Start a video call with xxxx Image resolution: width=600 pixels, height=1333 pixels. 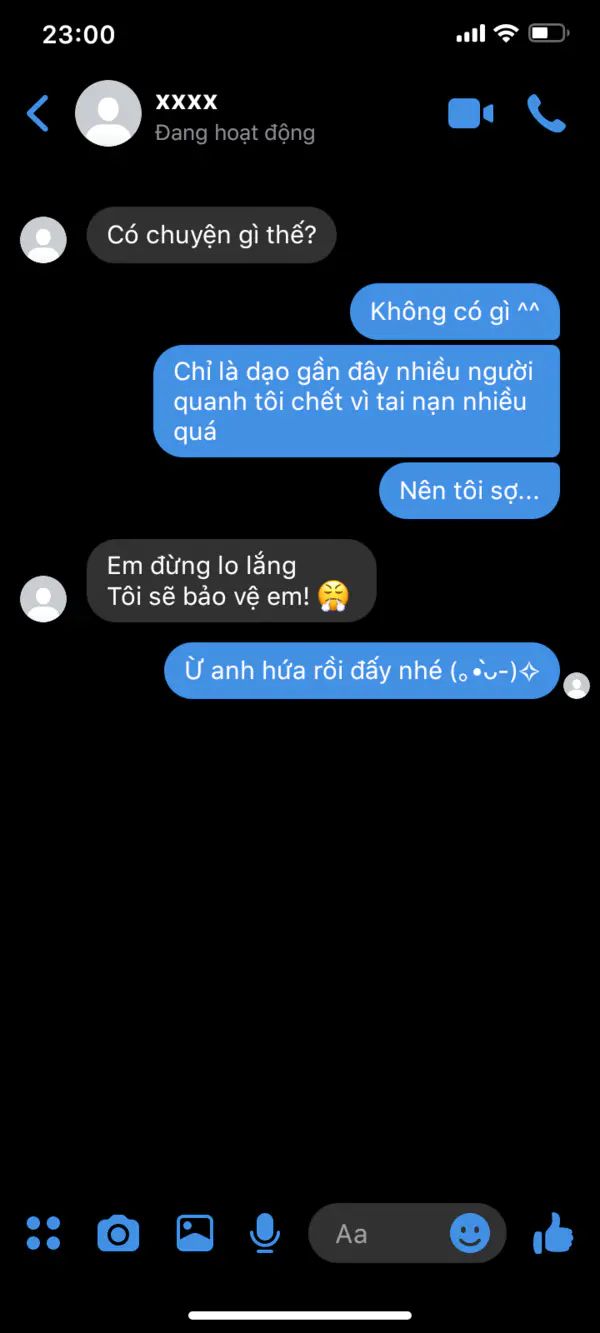[x=470, y=114]
